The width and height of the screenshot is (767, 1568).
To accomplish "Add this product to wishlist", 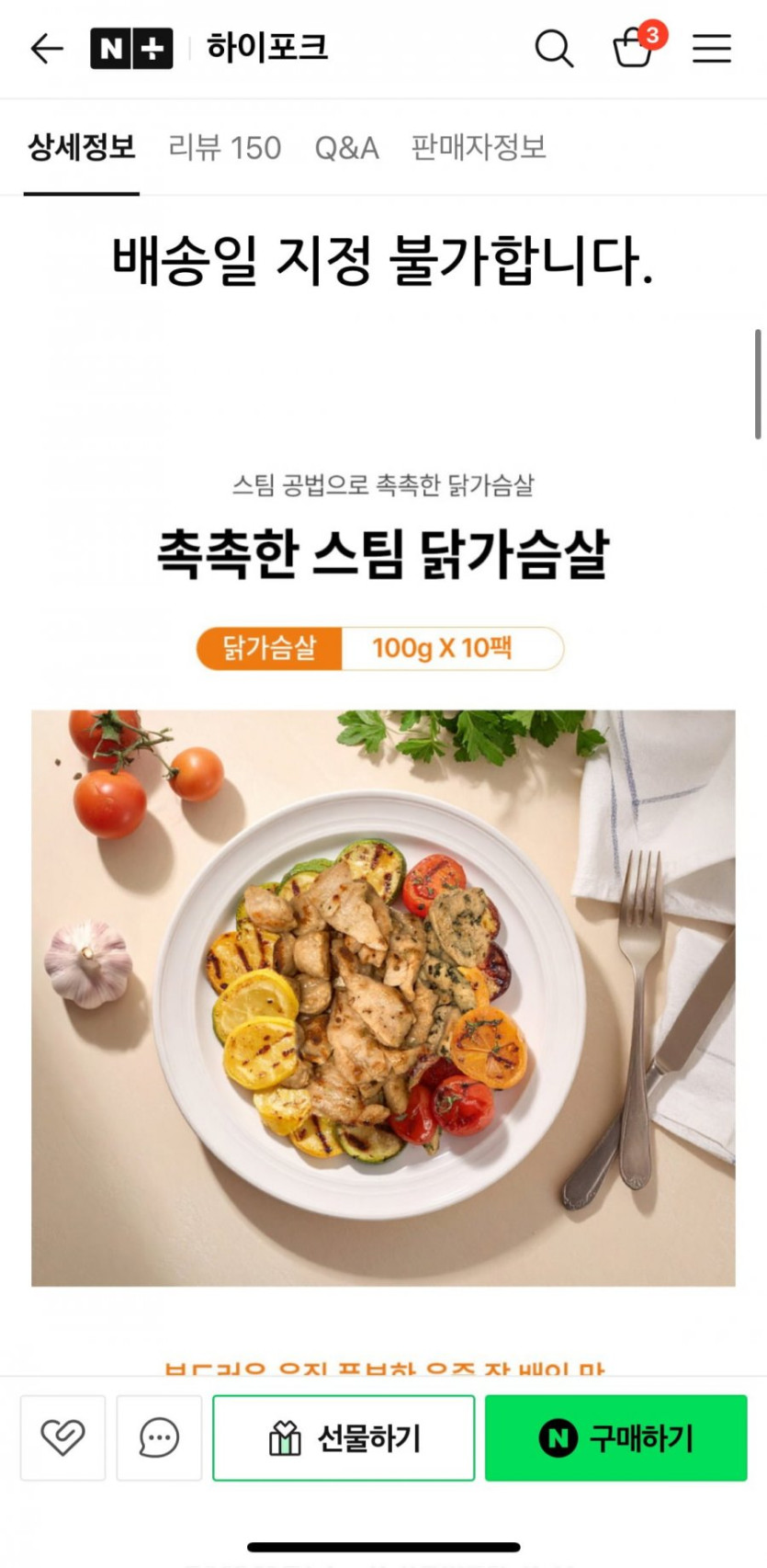I will pyautogui.click(x=62, y=1437).
